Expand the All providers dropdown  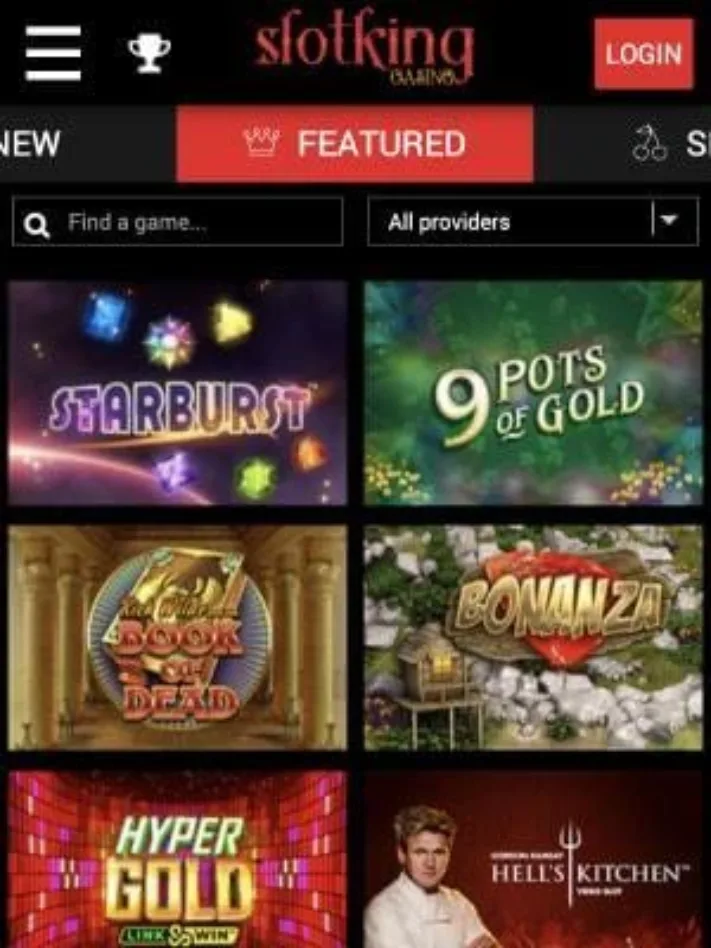point(533,222)
